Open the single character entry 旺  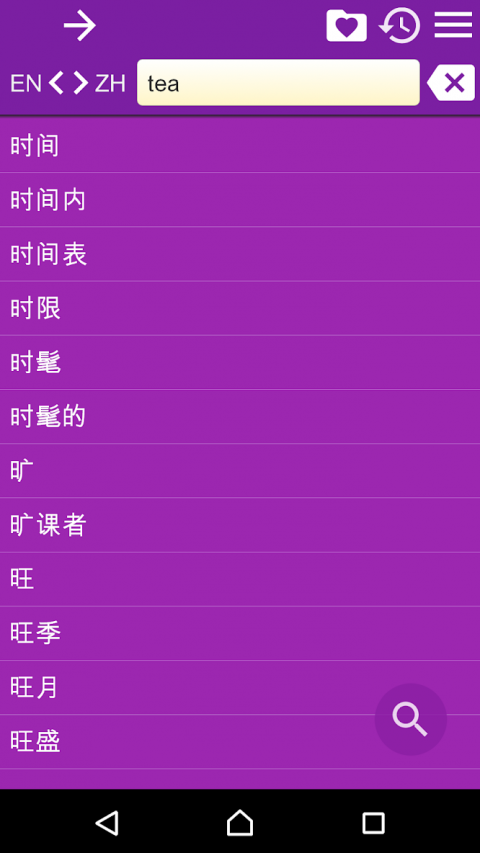coord(240,579)
